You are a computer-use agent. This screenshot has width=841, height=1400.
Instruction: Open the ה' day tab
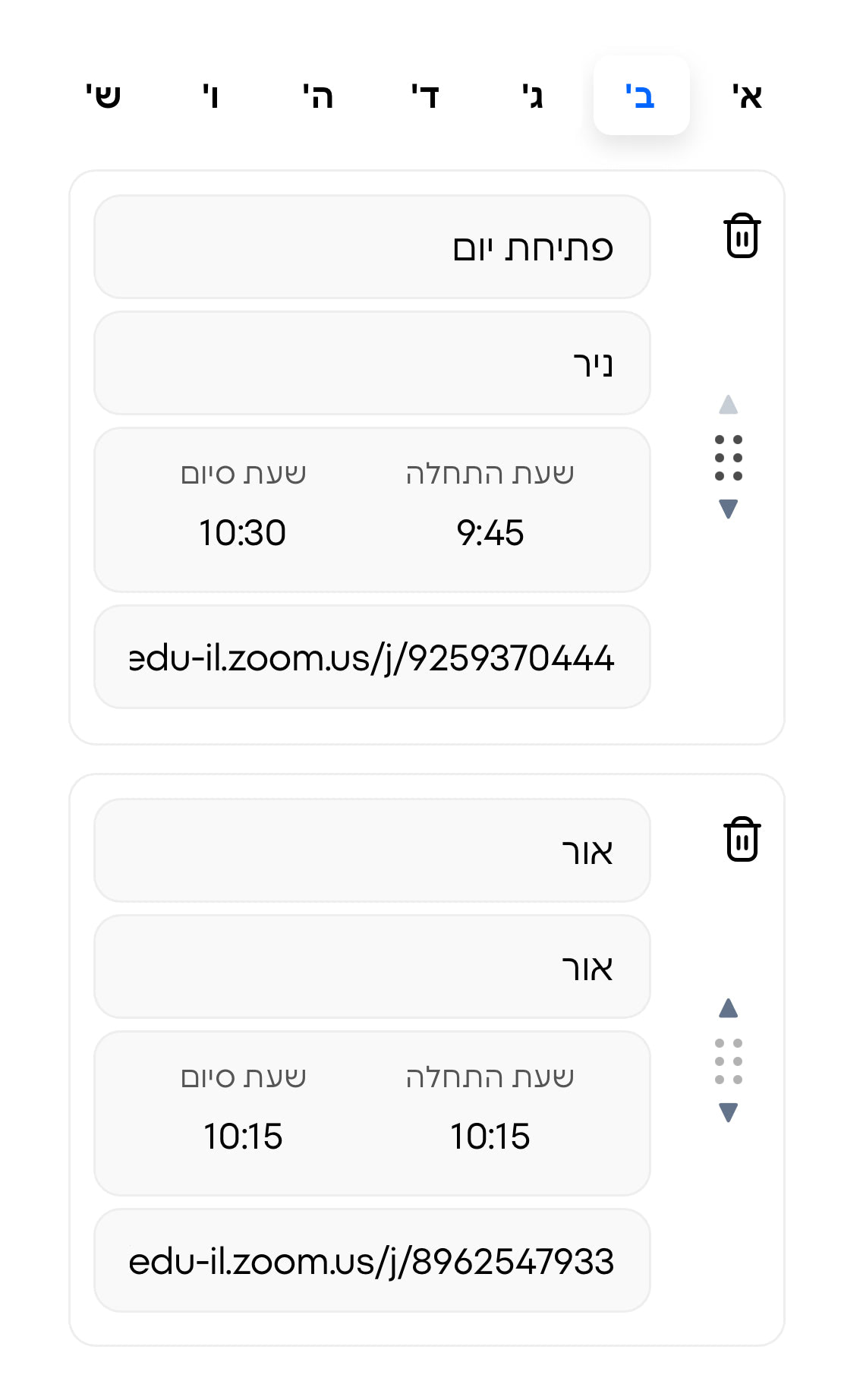(318, 96)
